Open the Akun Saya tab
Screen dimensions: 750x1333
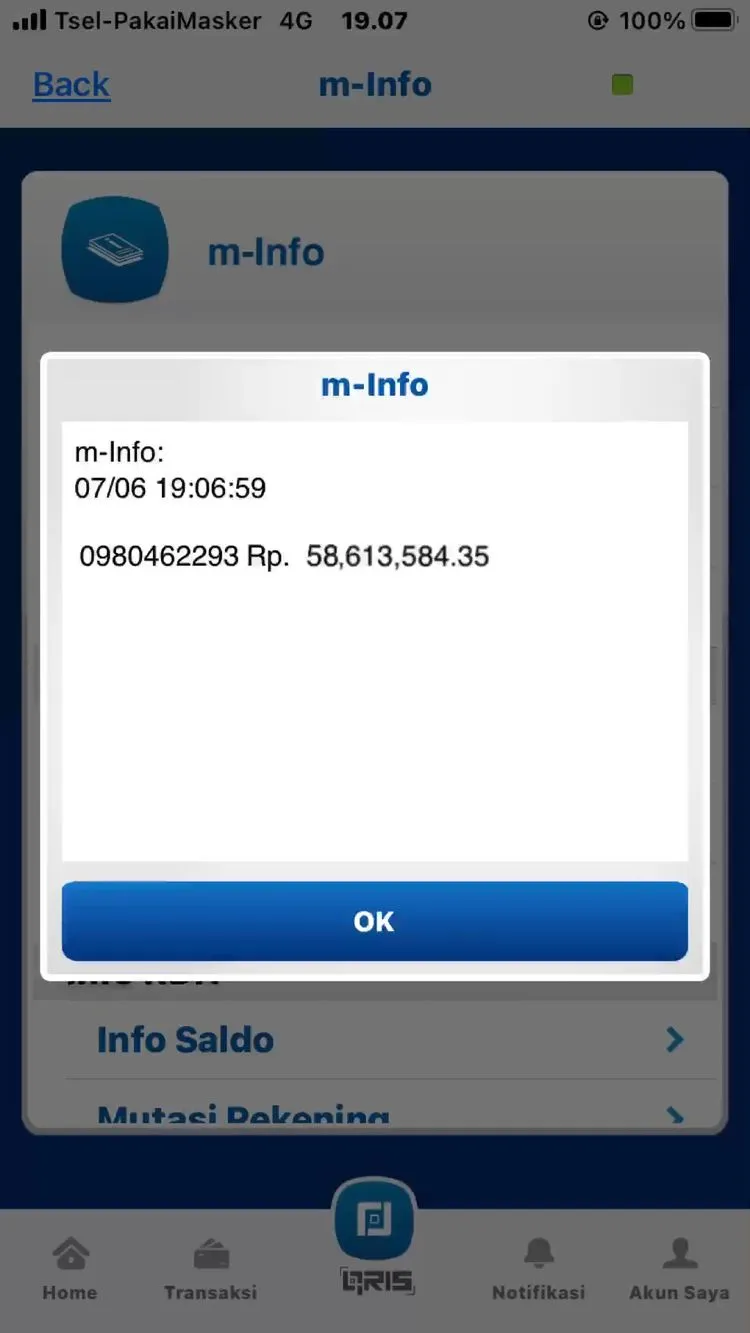coord(679,1268)
